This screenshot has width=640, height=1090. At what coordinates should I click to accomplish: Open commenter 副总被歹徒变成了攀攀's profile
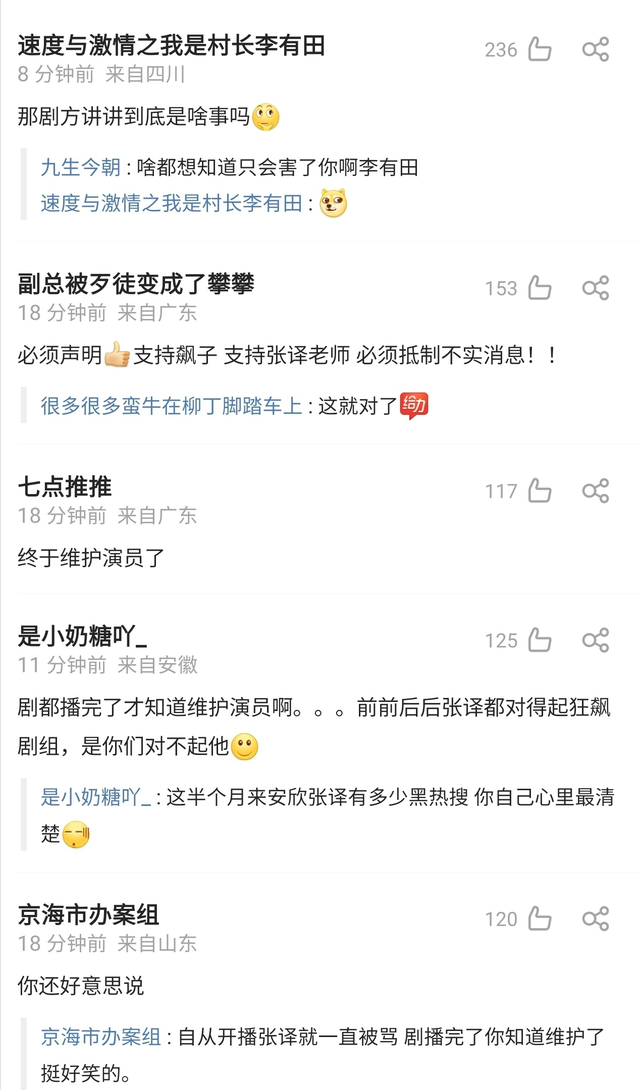[136, 284]
